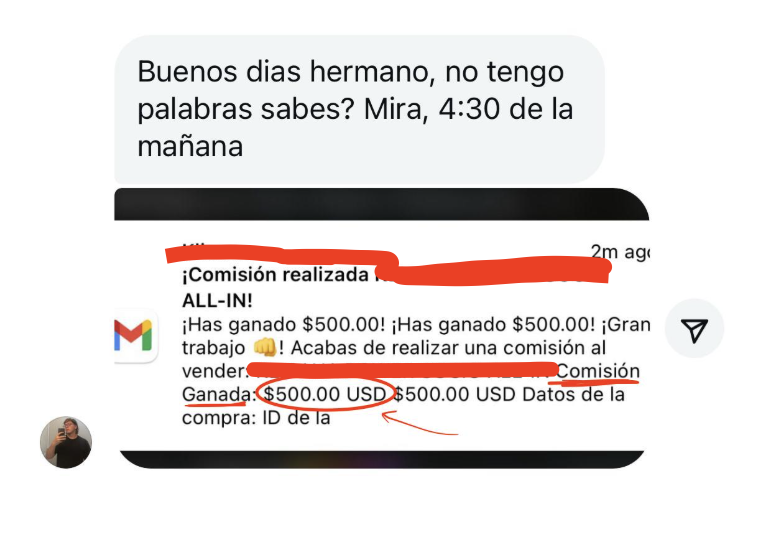Open the sender's profile picture
The width and height of the screenshot is (774, 538).
(x=66, y=443)
